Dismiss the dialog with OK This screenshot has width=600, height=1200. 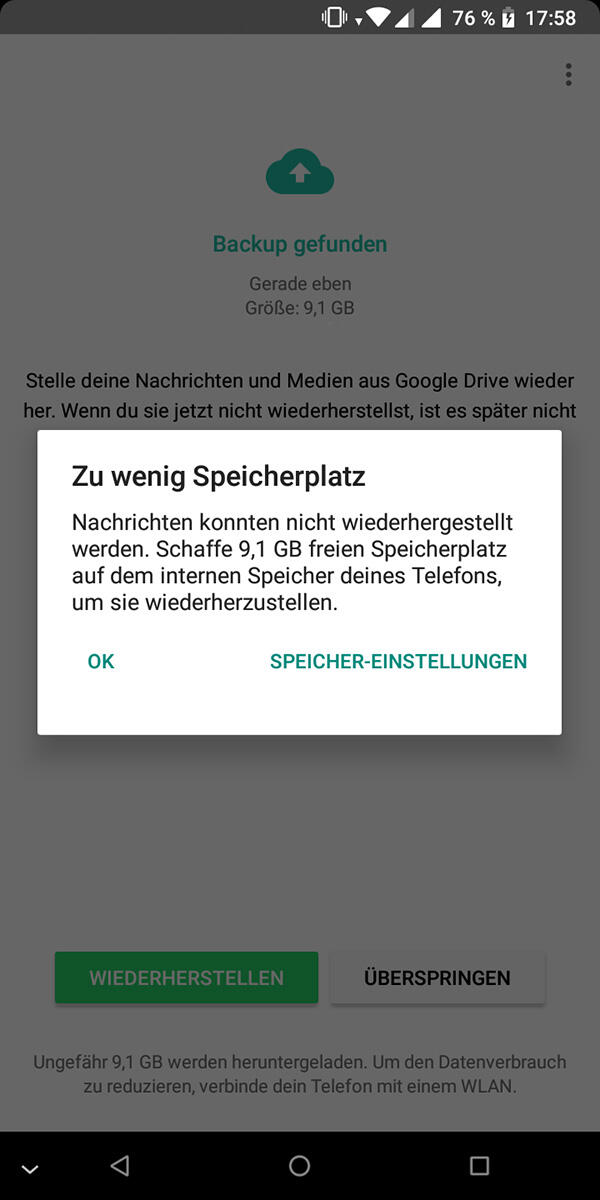coord(101,661)
